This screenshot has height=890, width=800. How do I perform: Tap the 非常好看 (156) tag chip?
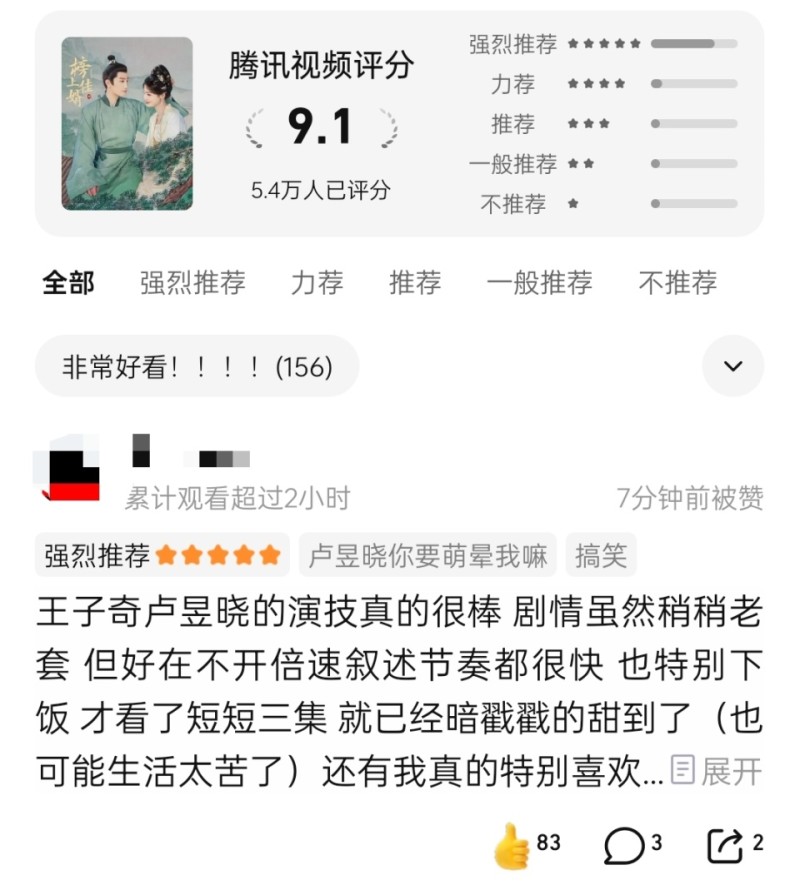tap(197, 367)
